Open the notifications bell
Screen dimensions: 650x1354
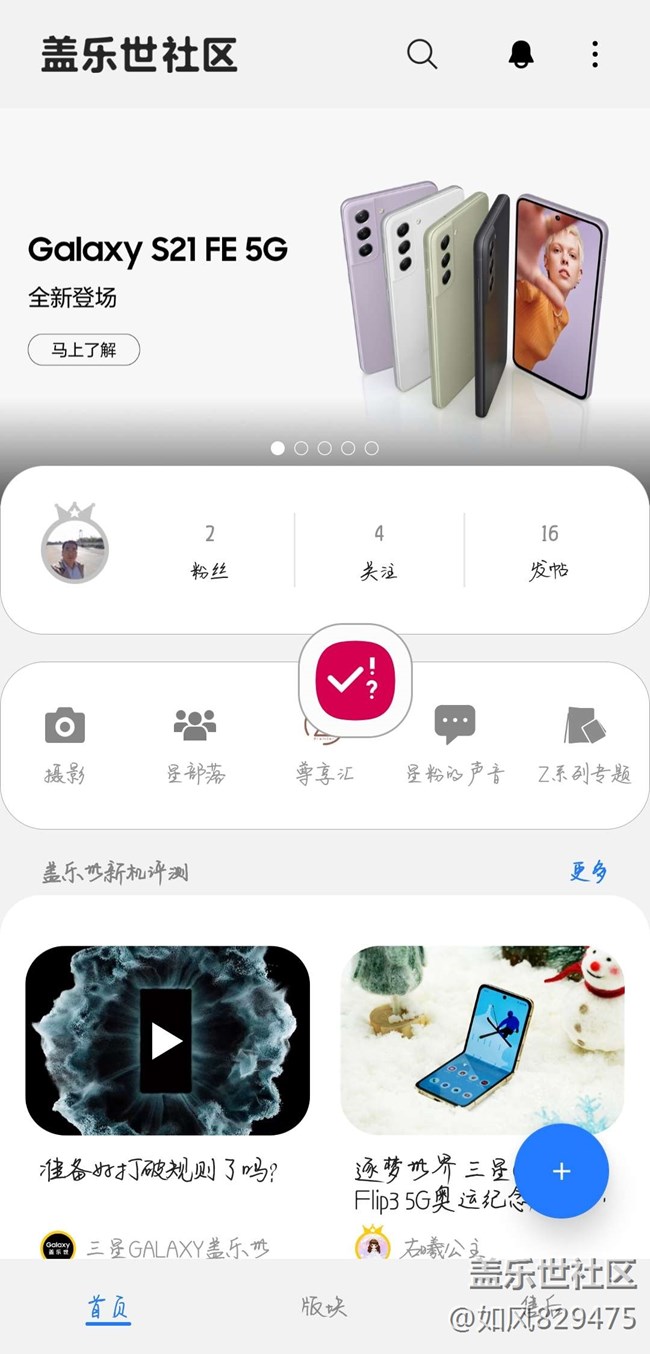pyautogui.click(x=521, y=54)
